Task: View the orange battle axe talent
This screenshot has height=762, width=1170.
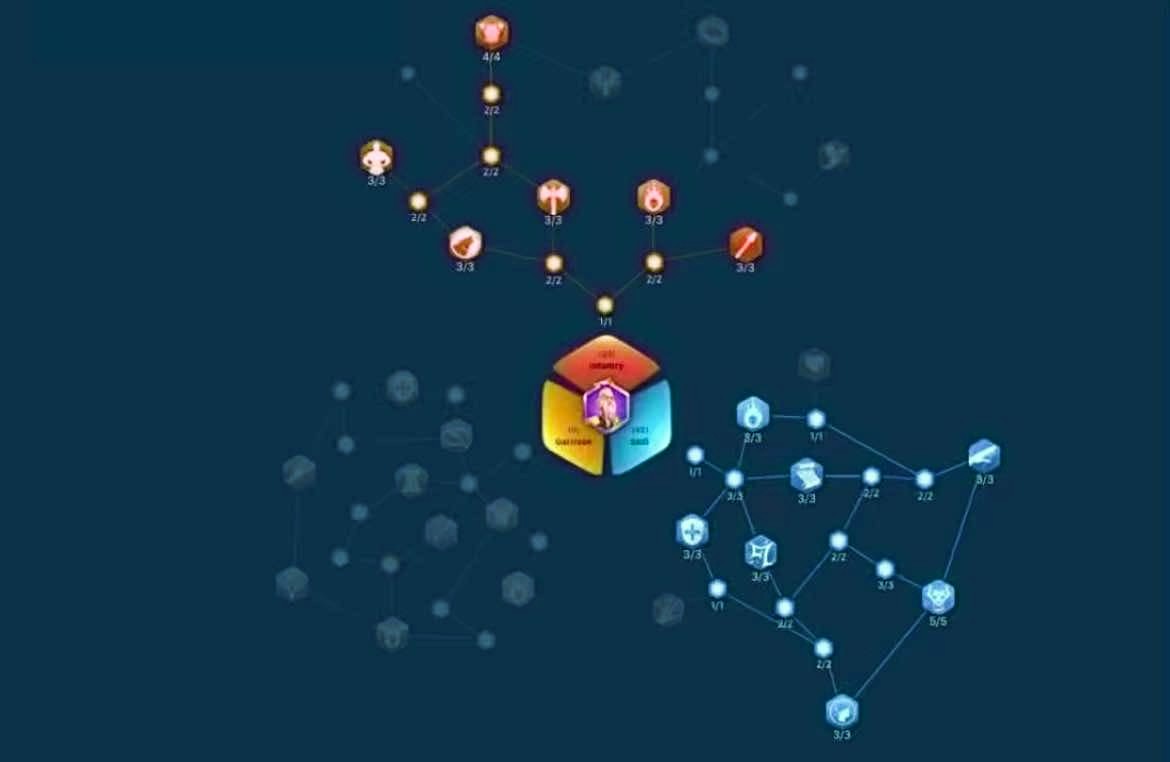Action: click(x=553, y=196)
